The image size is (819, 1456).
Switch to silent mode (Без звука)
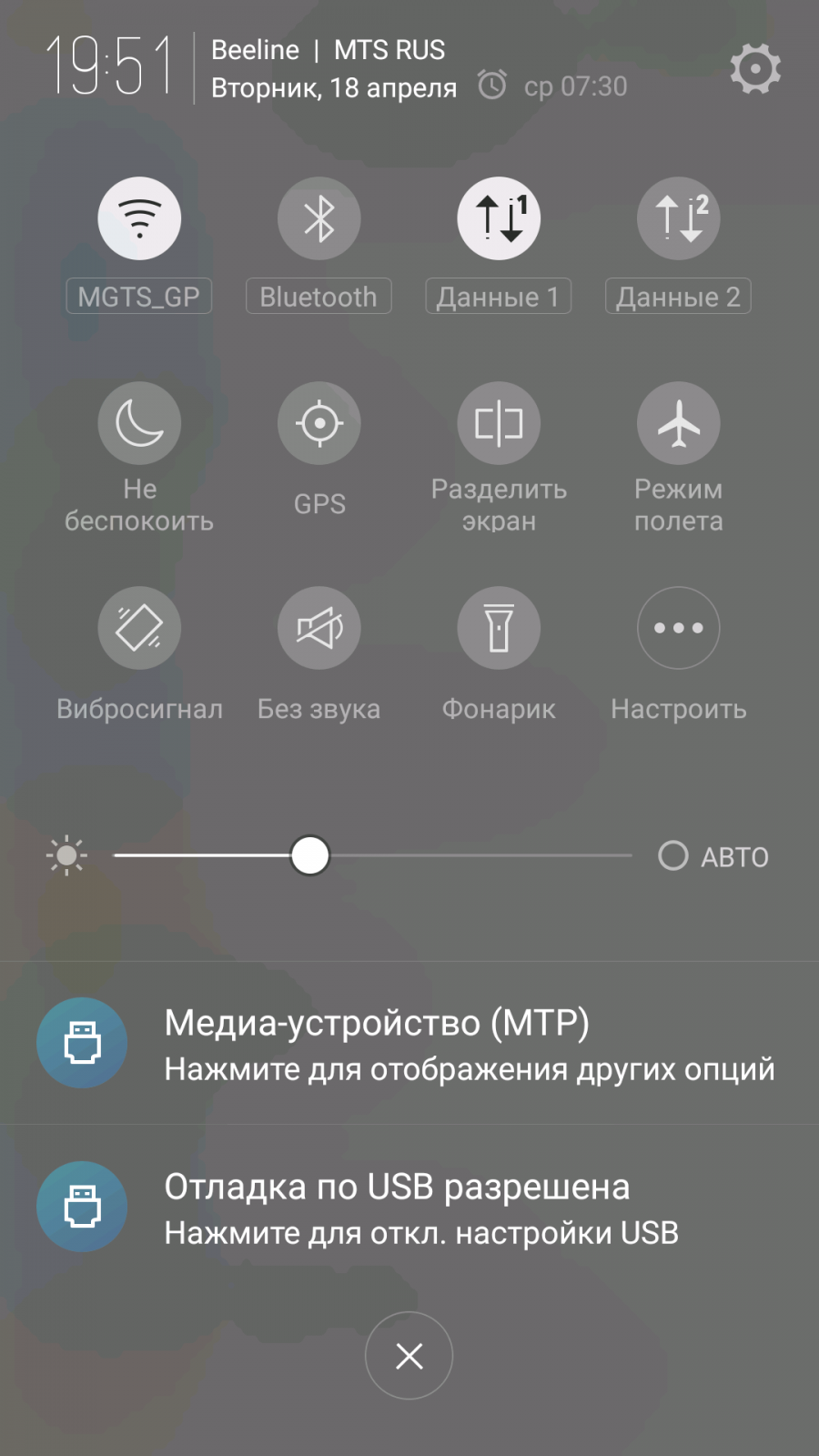click(x=318, y=628)
